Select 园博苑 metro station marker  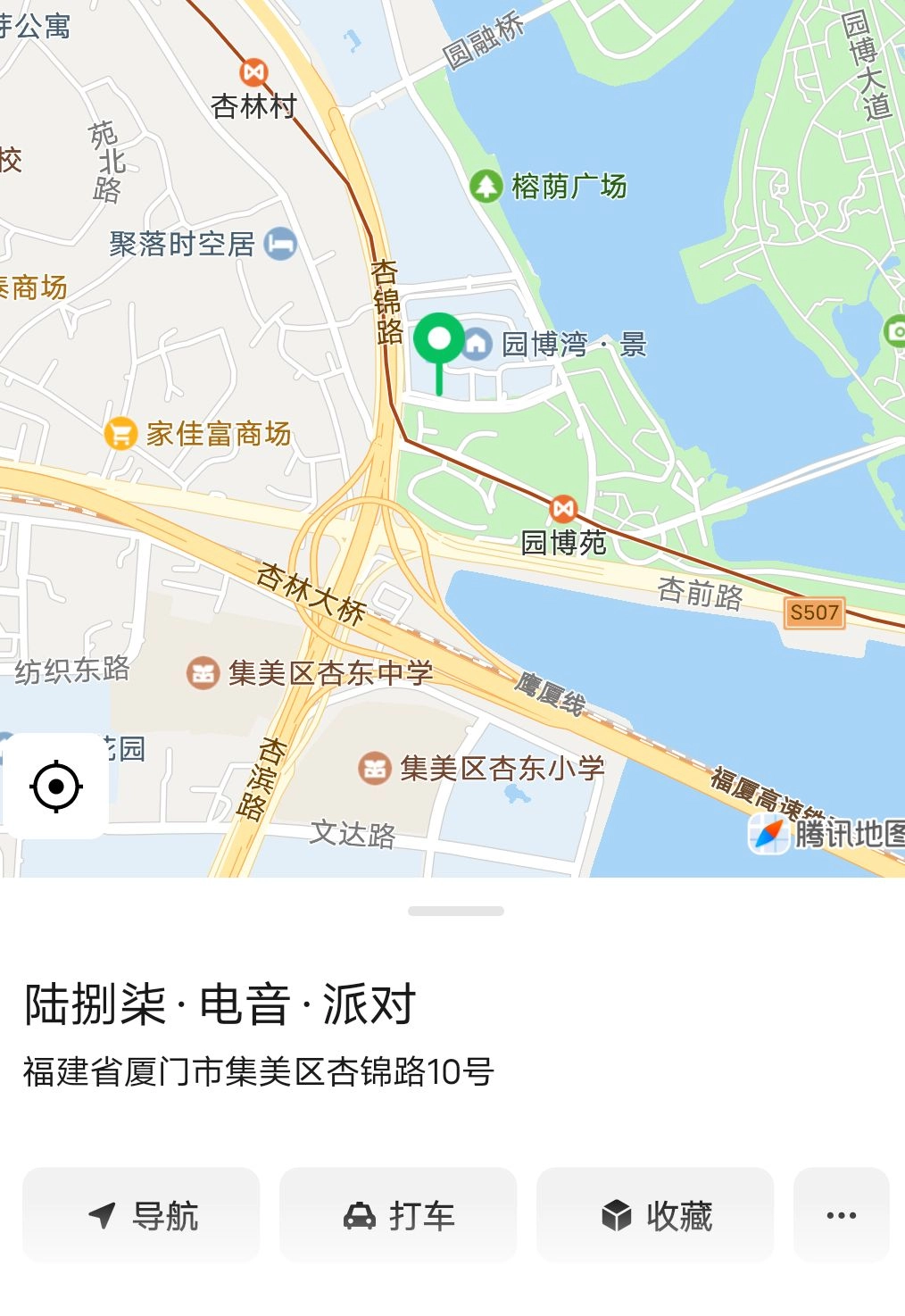563,510
